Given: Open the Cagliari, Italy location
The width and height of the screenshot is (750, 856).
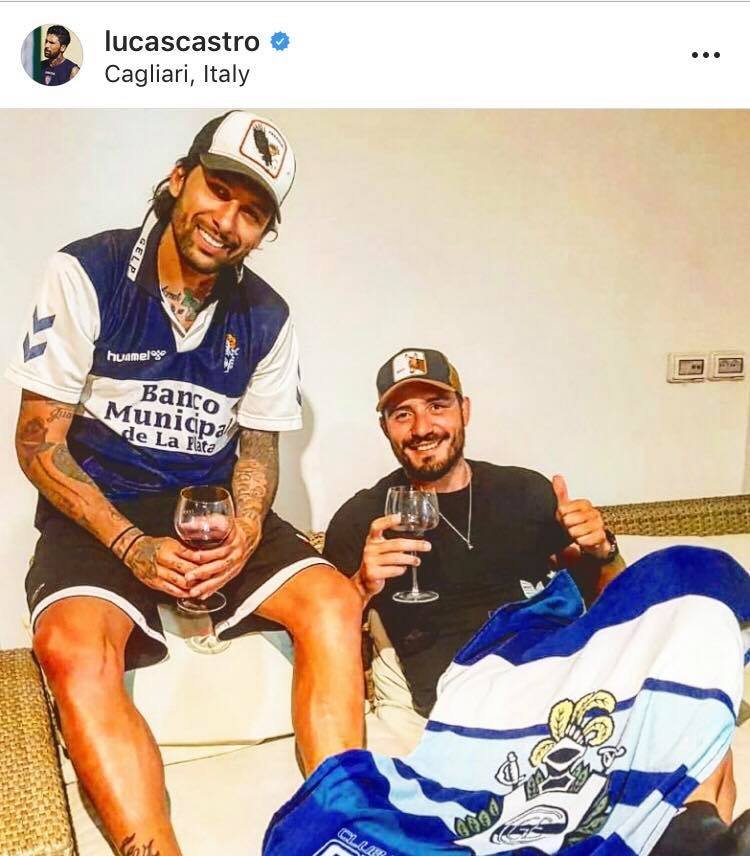Looking at the screenshot, I should (x=177, y=75).
